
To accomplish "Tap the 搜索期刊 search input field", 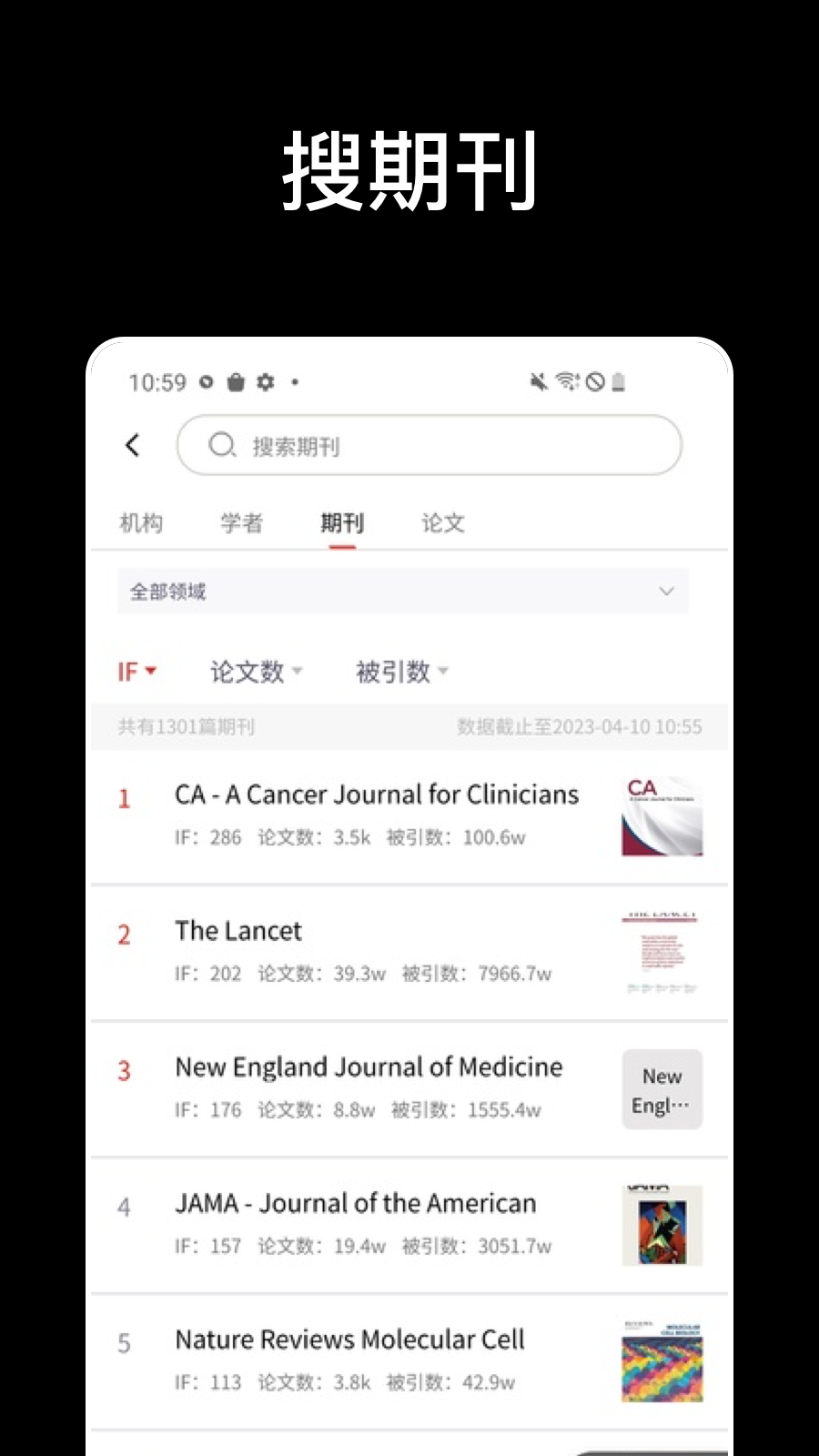I will (428, 446).
